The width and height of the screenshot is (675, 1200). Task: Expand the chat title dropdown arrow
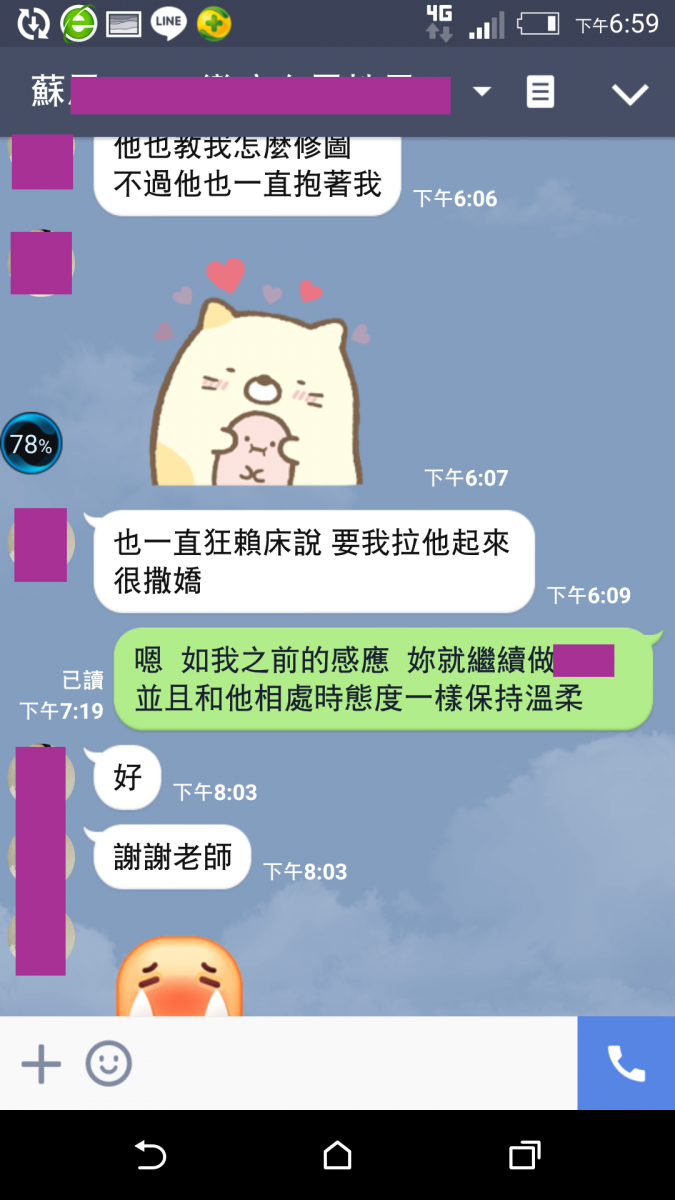coord(482,92)
